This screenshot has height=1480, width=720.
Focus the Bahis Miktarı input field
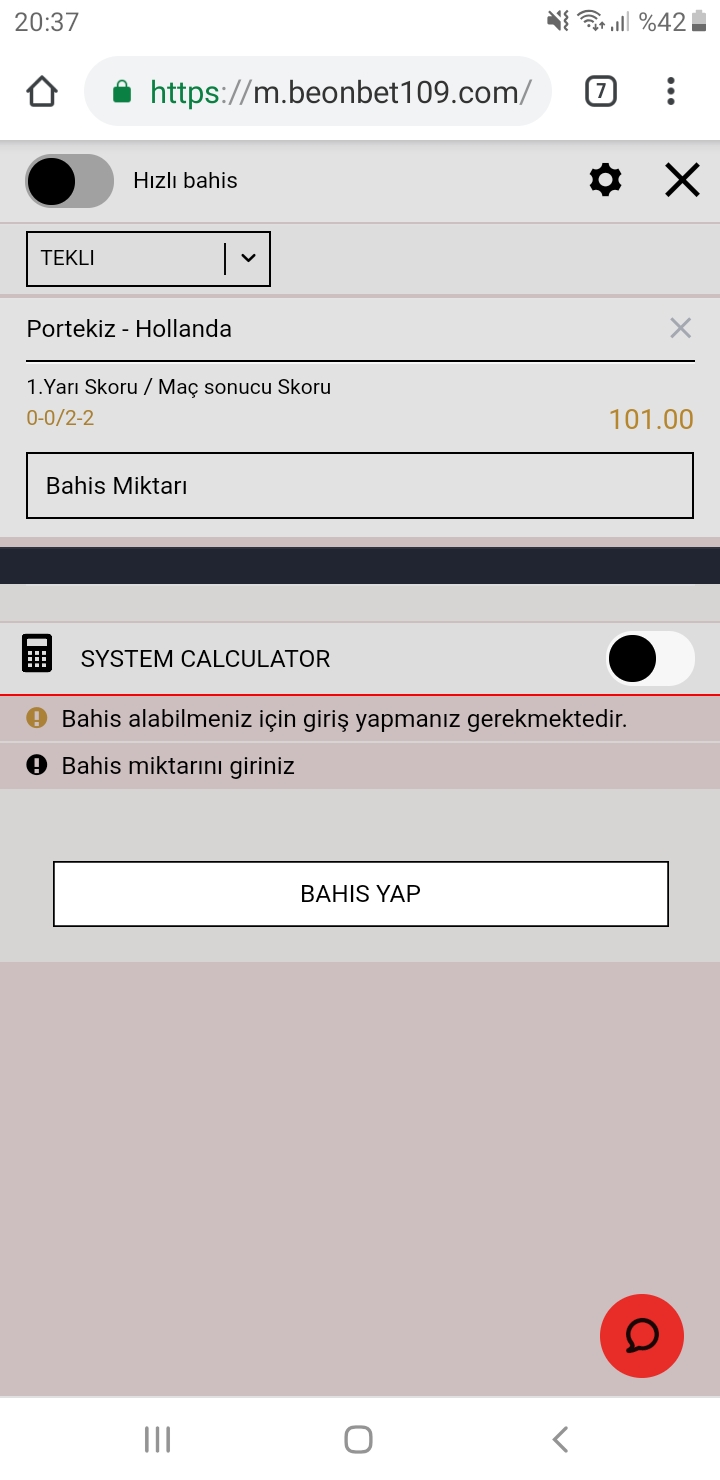coord(360,486)
